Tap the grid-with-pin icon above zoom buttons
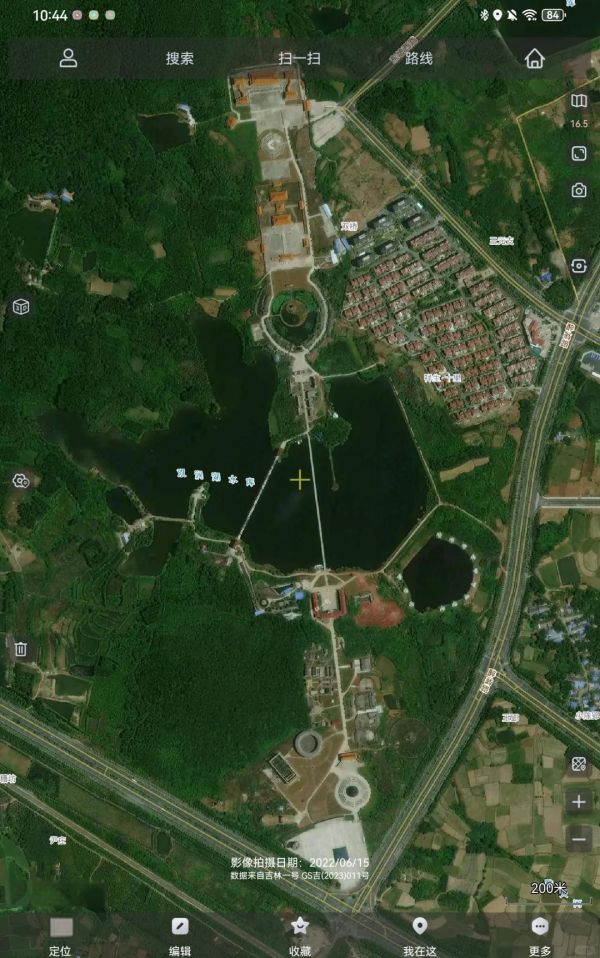The height and width of the screenshot is (958, 600). tap(579, 765)
